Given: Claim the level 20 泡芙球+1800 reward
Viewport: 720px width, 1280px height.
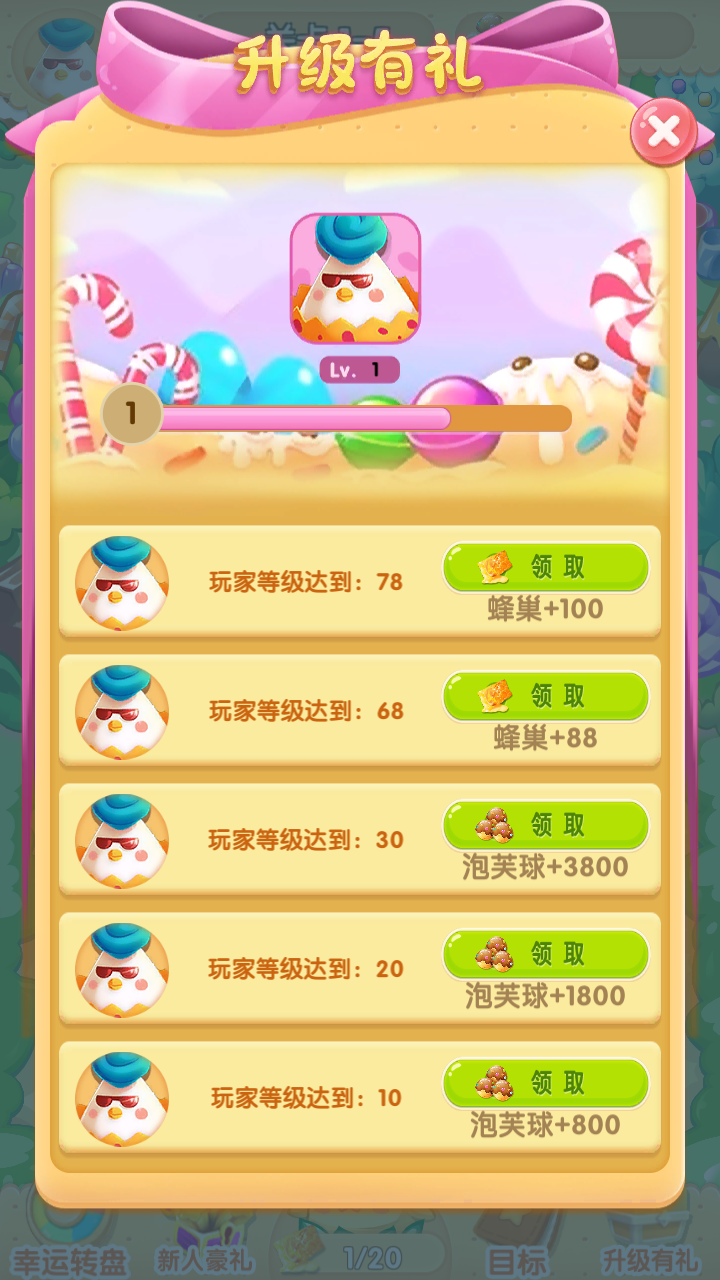Looking at the screenshot, I should pyautogui.click(x=546, y=954).
